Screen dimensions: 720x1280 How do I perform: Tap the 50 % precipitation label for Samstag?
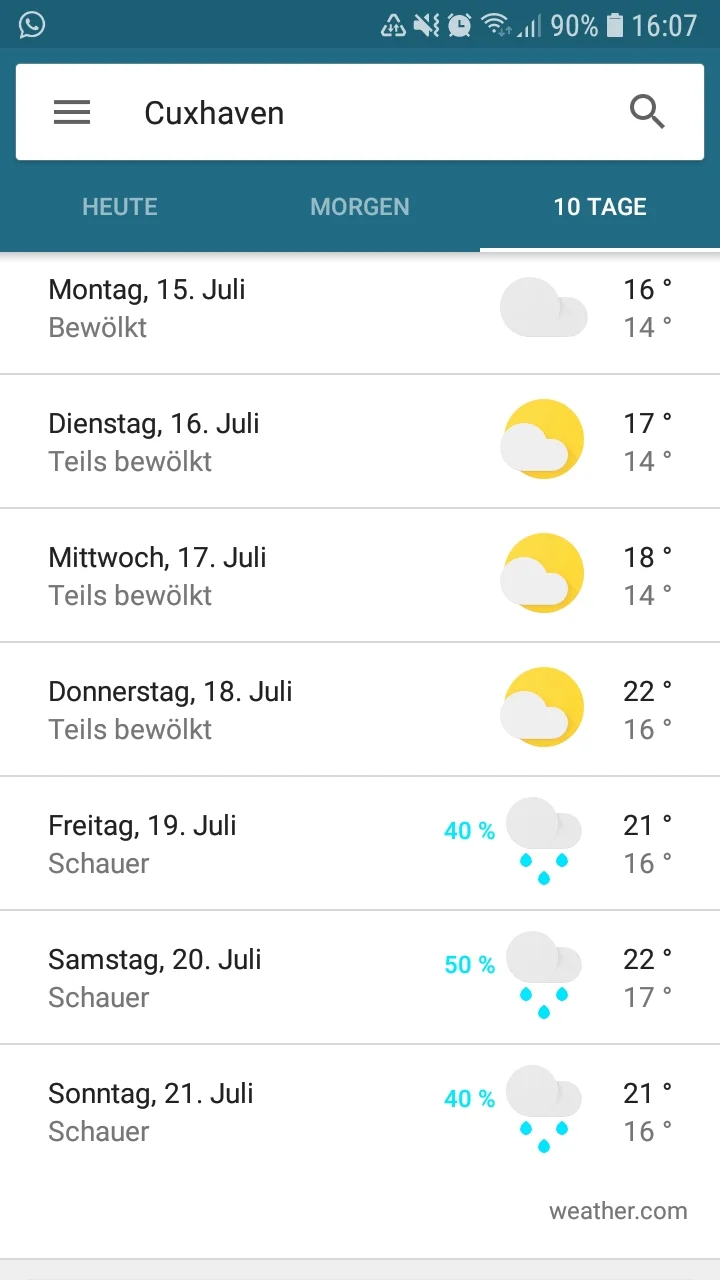469,964
